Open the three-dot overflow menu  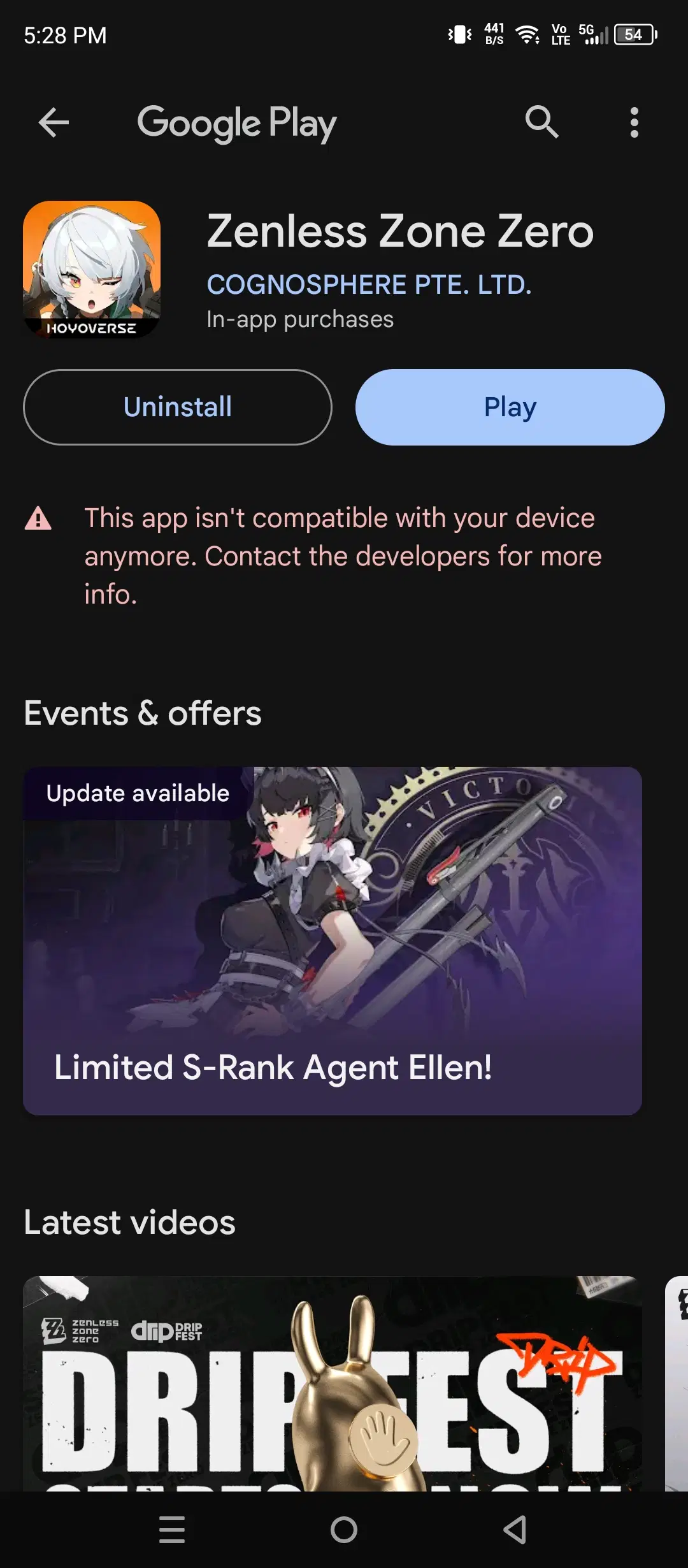634,122
